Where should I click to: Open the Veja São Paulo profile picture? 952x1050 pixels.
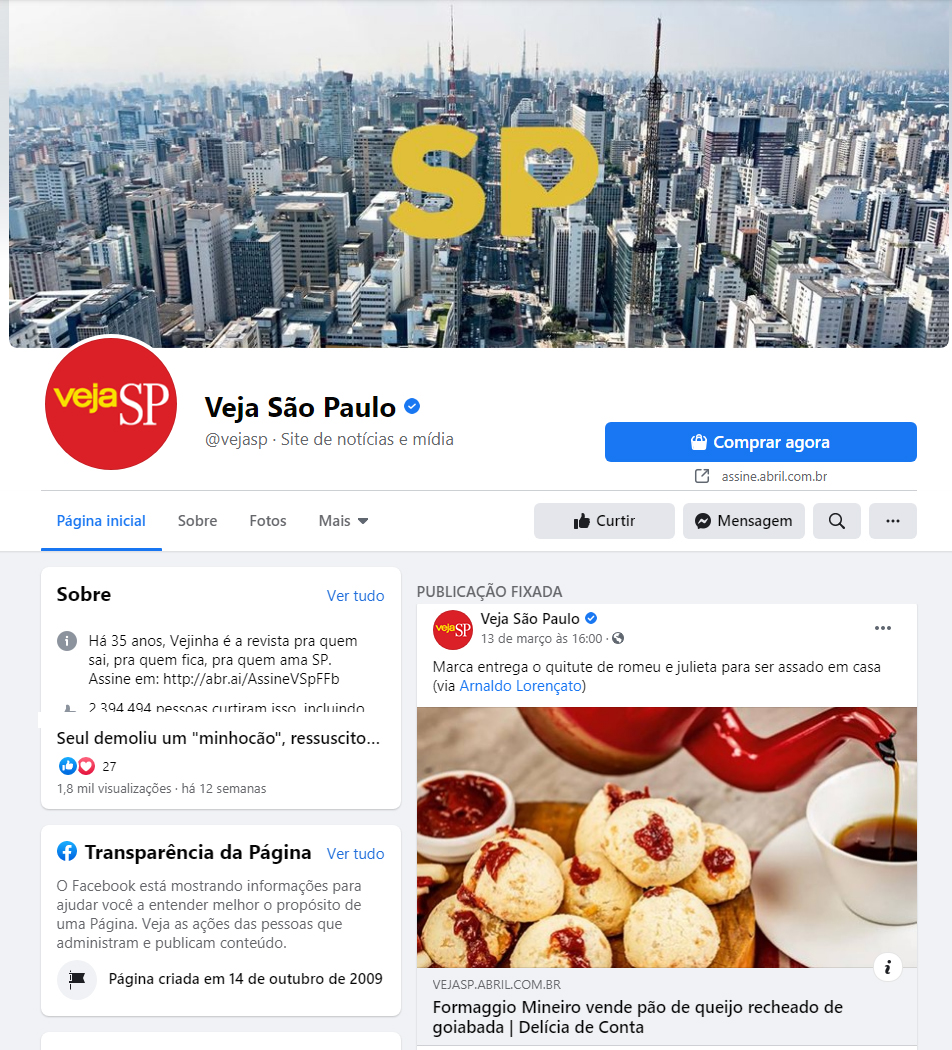111,403
